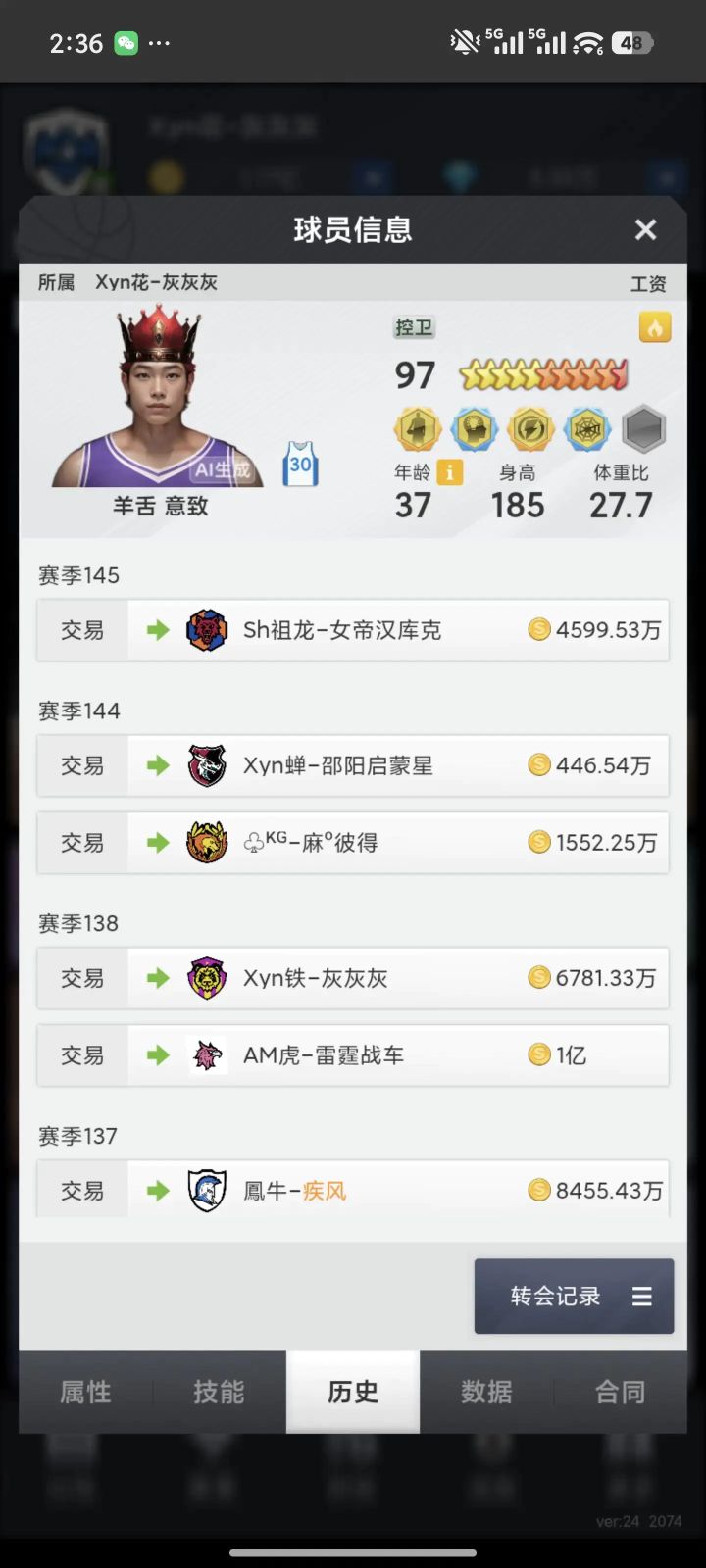Tap the 转会记录 menu button
Screen dimensions: 706x1568
coord(574,1296)
